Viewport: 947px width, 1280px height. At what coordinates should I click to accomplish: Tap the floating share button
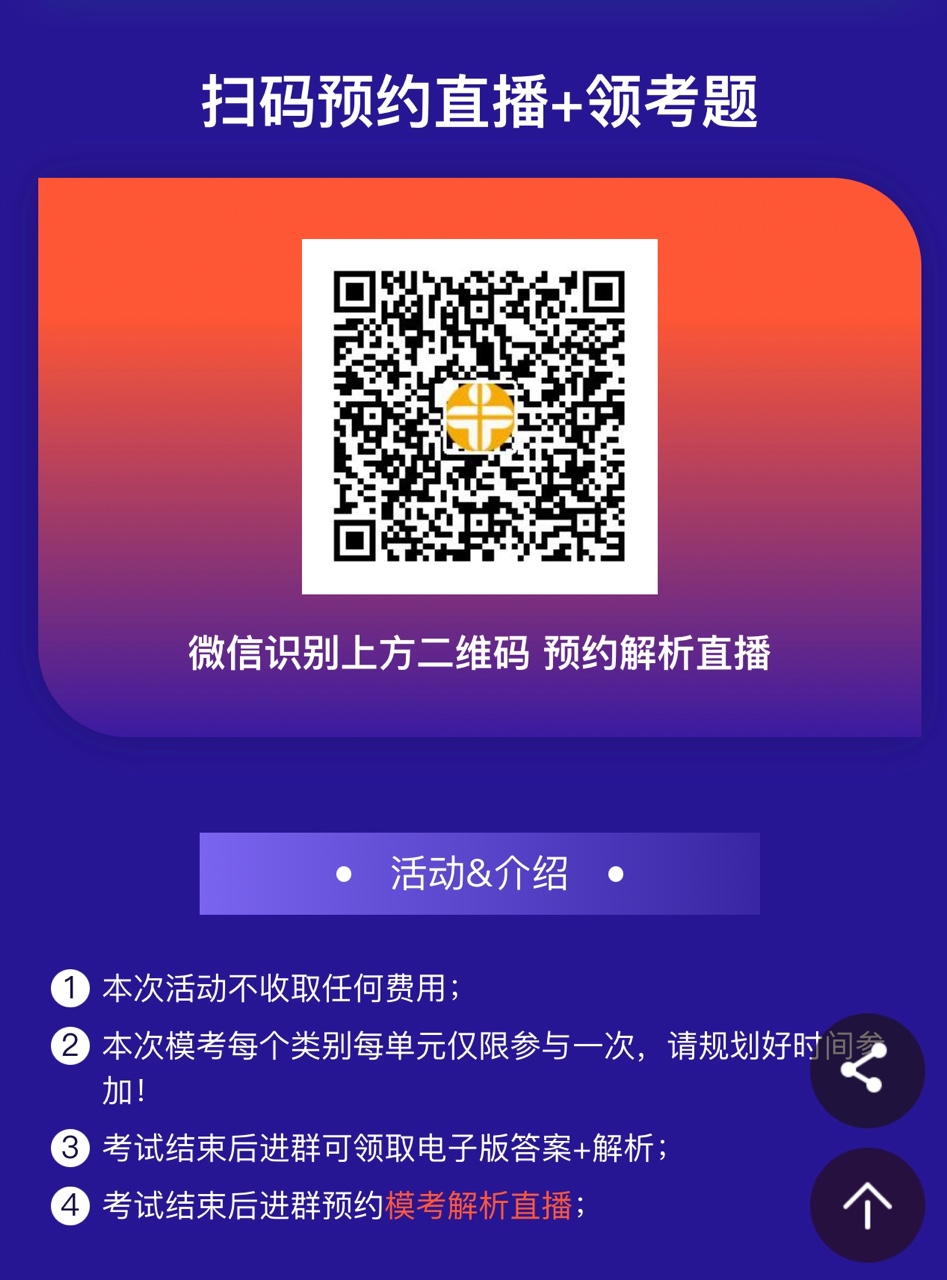866,1071
